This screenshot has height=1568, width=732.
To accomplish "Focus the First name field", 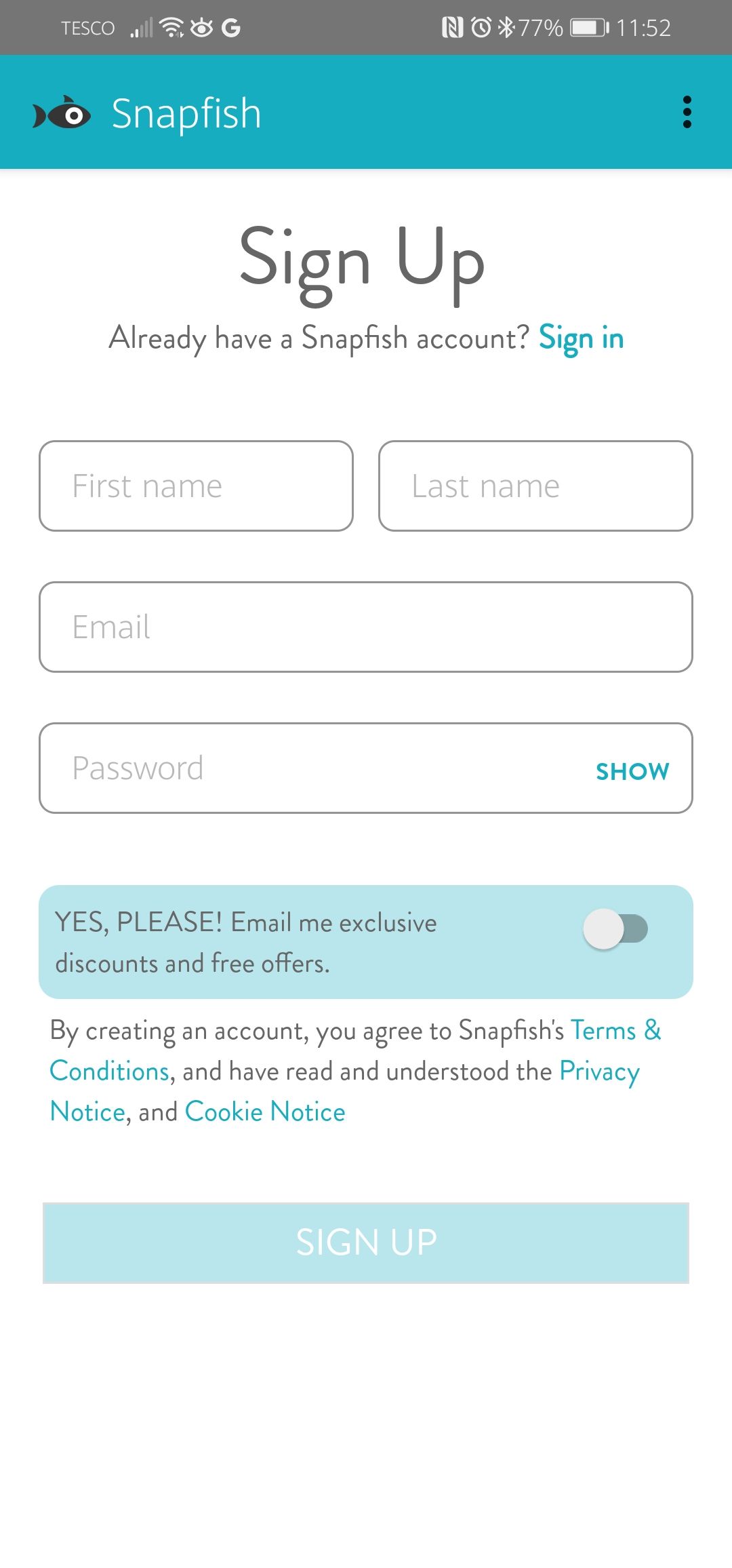I will [196, 486].
